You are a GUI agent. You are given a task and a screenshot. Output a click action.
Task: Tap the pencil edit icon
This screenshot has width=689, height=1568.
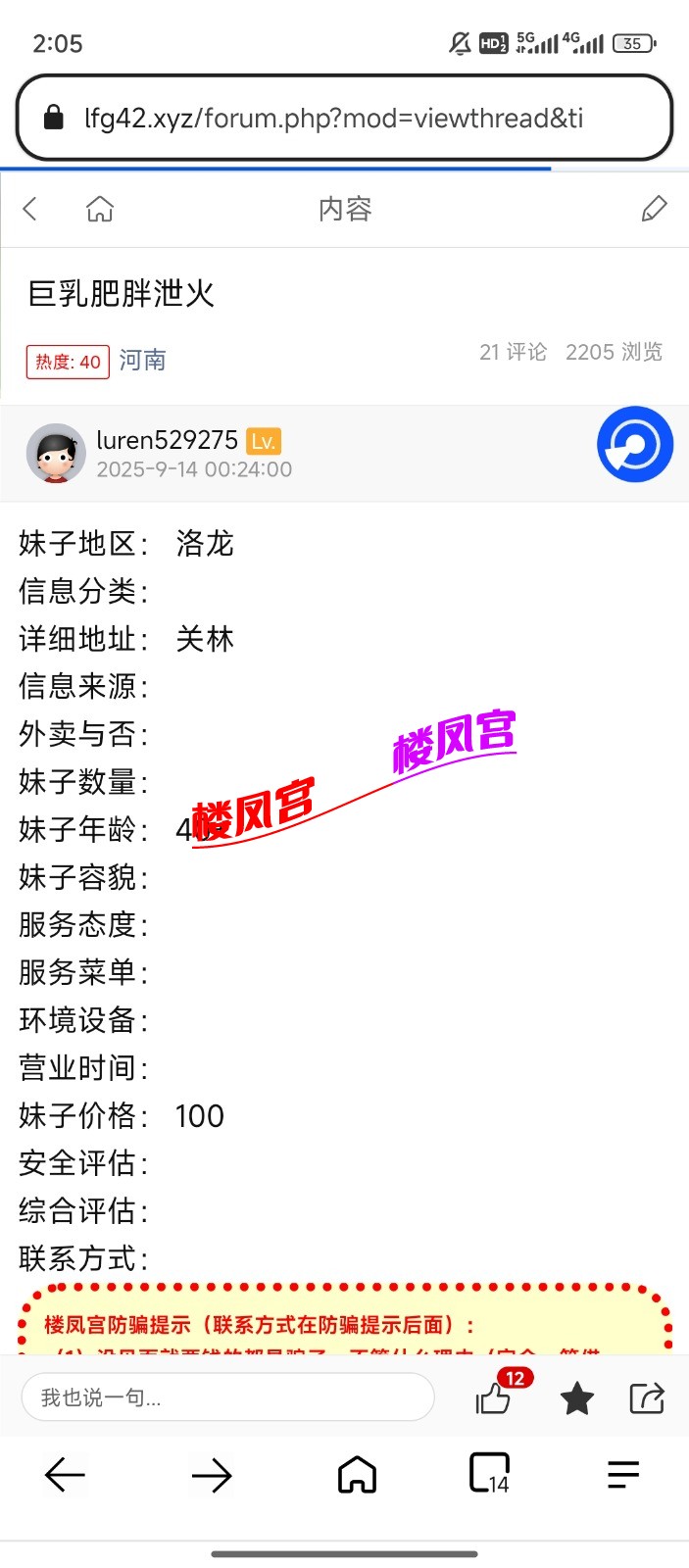pos(654,209)
